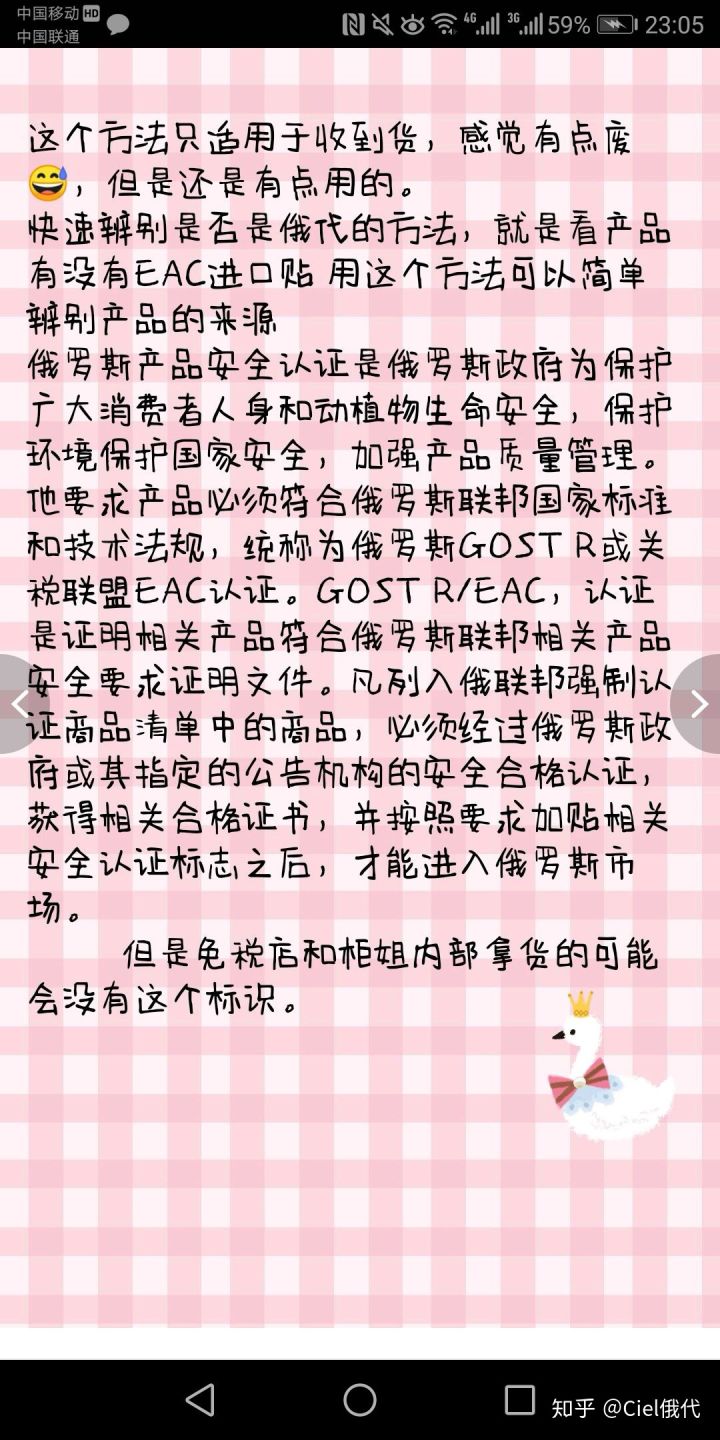Go to the previous image arrow

[18, 704]
